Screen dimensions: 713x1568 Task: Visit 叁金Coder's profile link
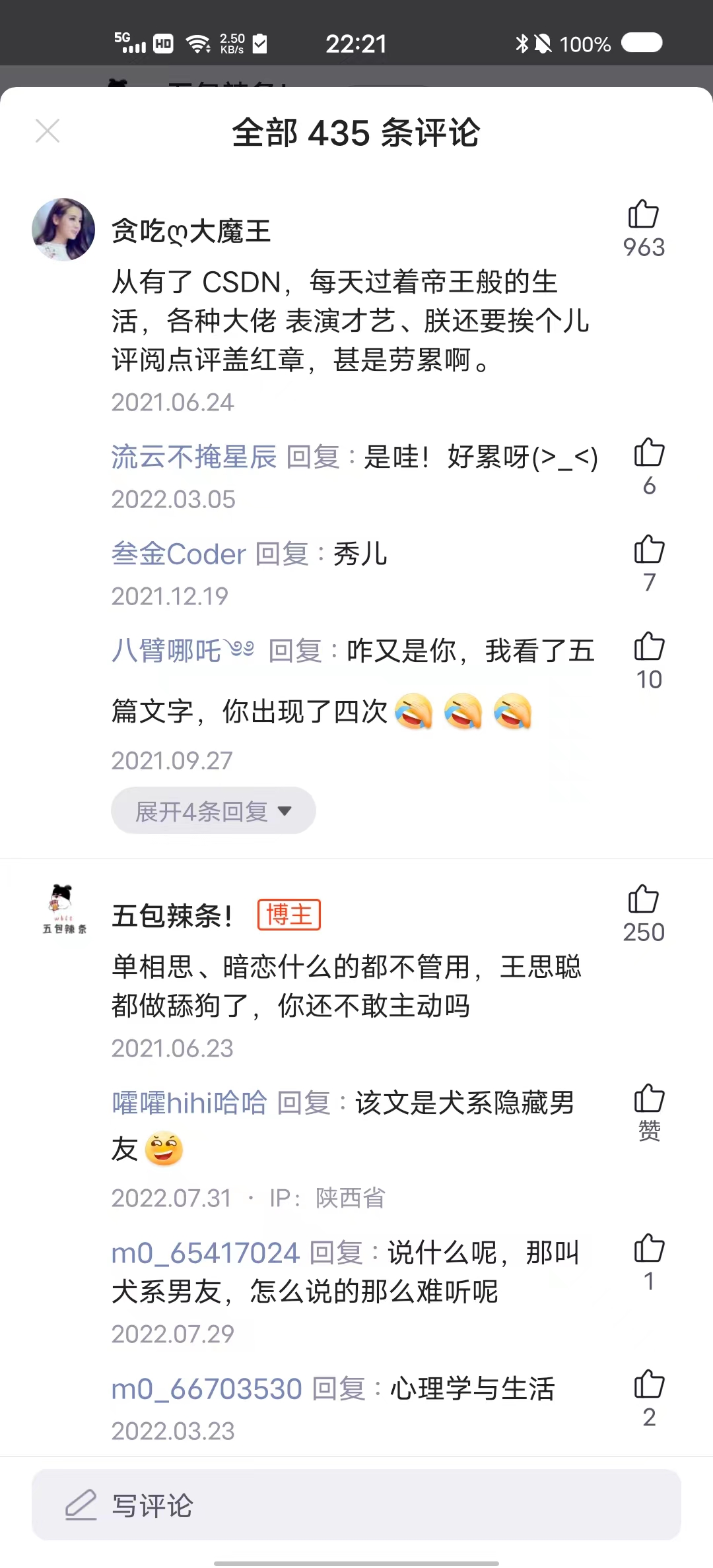point(178,554)
